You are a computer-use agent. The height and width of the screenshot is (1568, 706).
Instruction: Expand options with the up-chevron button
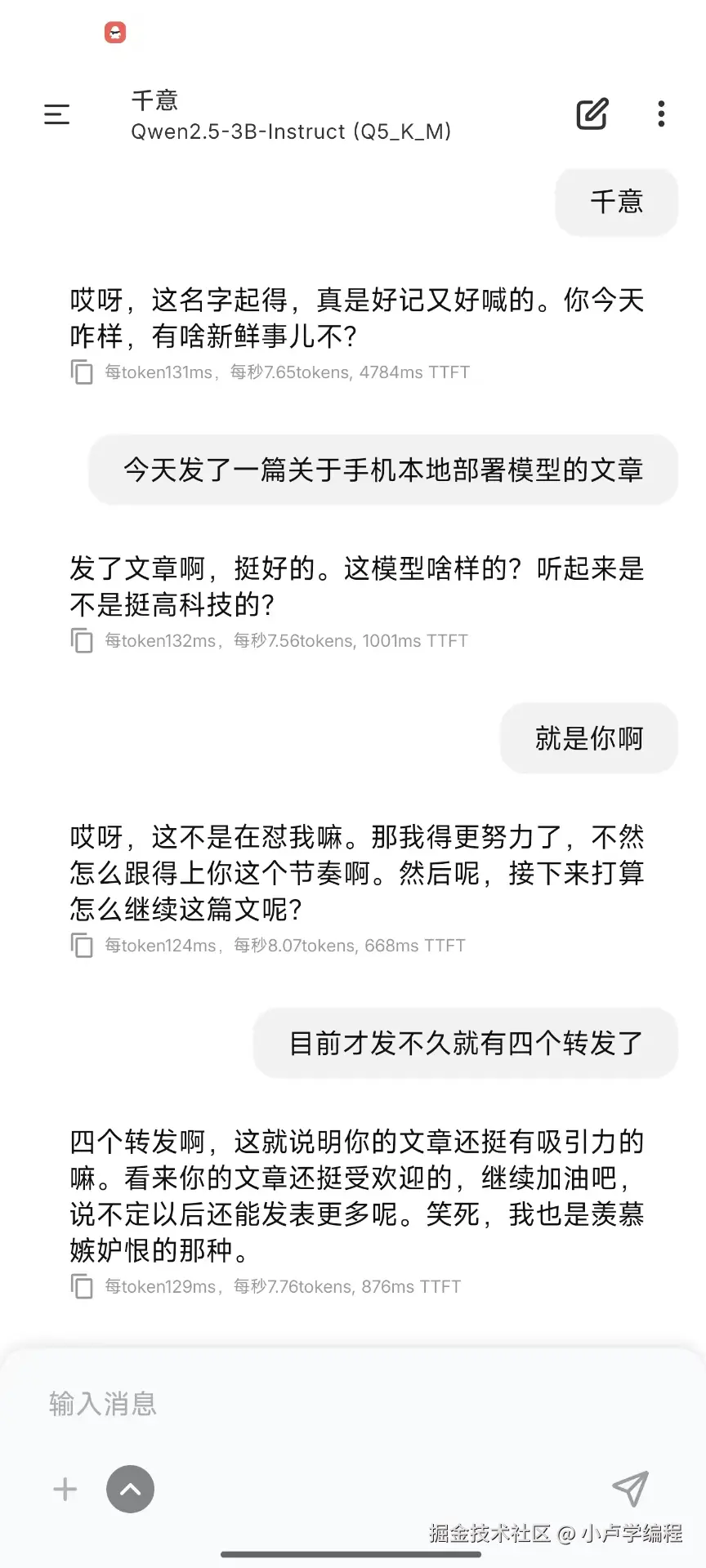pos(130,1490)
